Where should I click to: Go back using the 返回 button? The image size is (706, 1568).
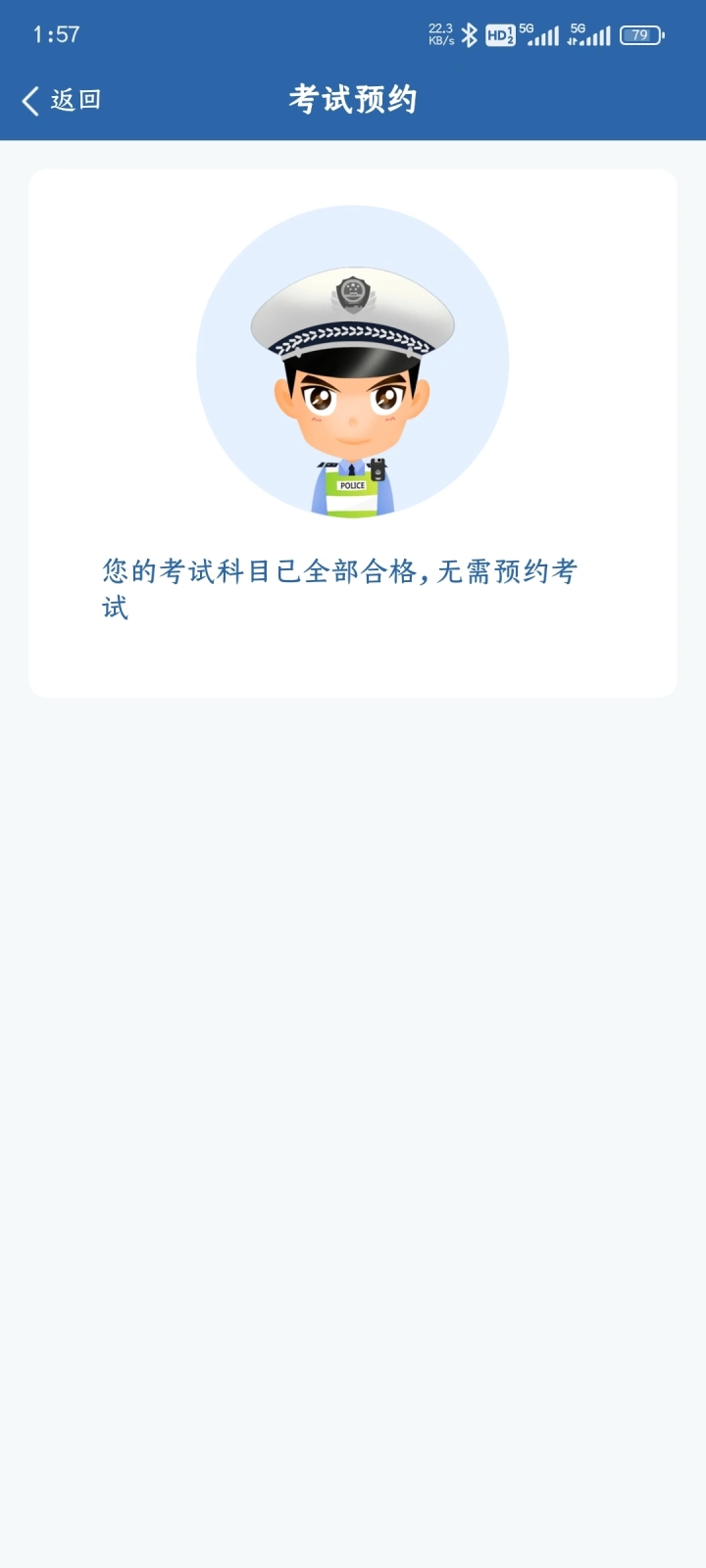[x=61, y=100]
